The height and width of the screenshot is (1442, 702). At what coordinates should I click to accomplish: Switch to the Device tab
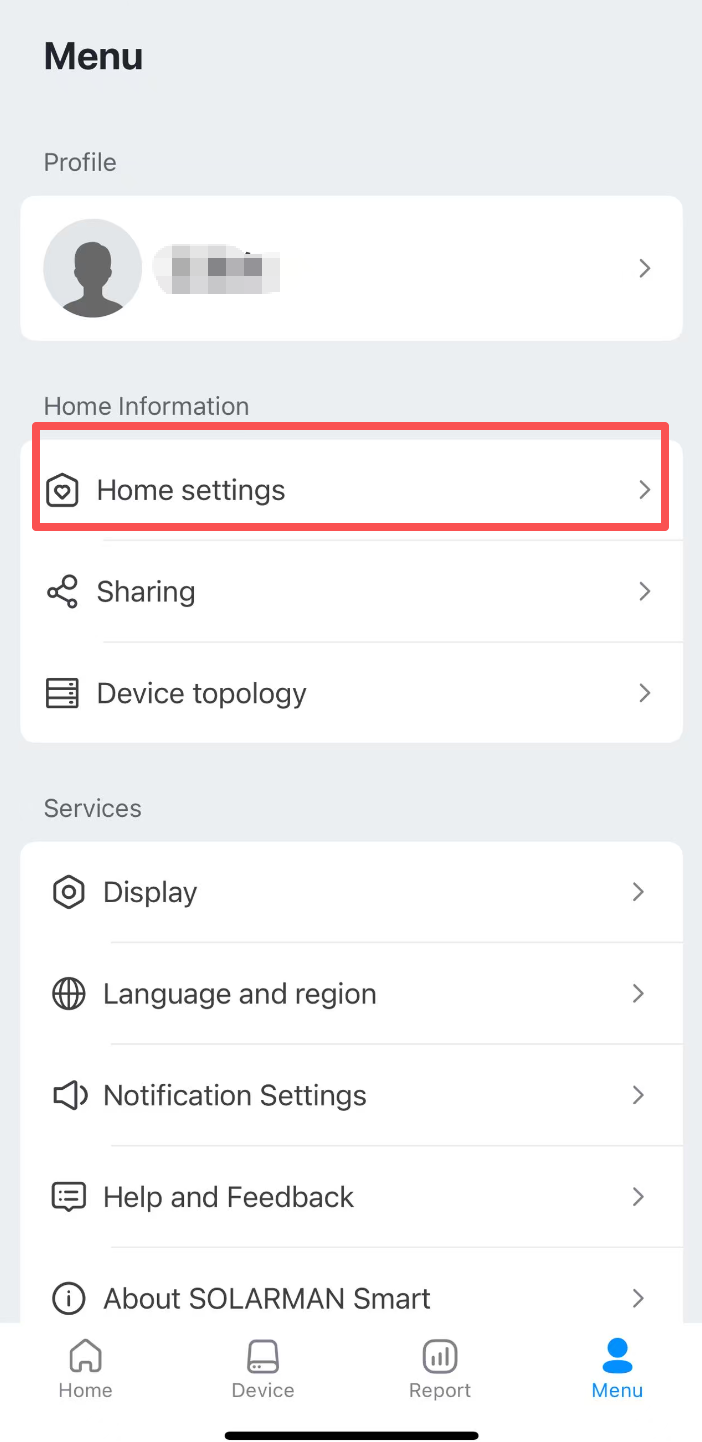point(263,1370)
